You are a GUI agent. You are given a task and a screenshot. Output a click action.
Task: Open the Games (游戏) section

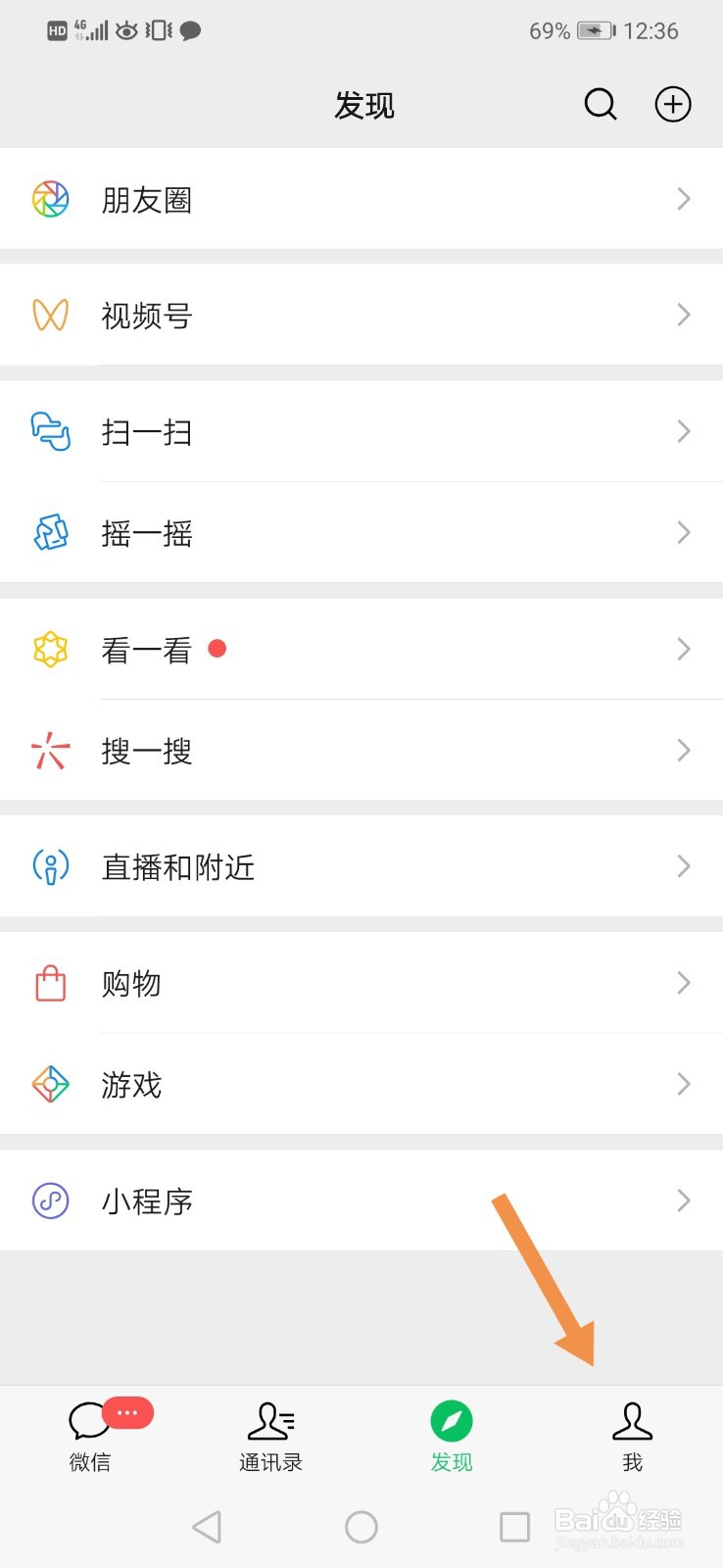point(131,1085)
